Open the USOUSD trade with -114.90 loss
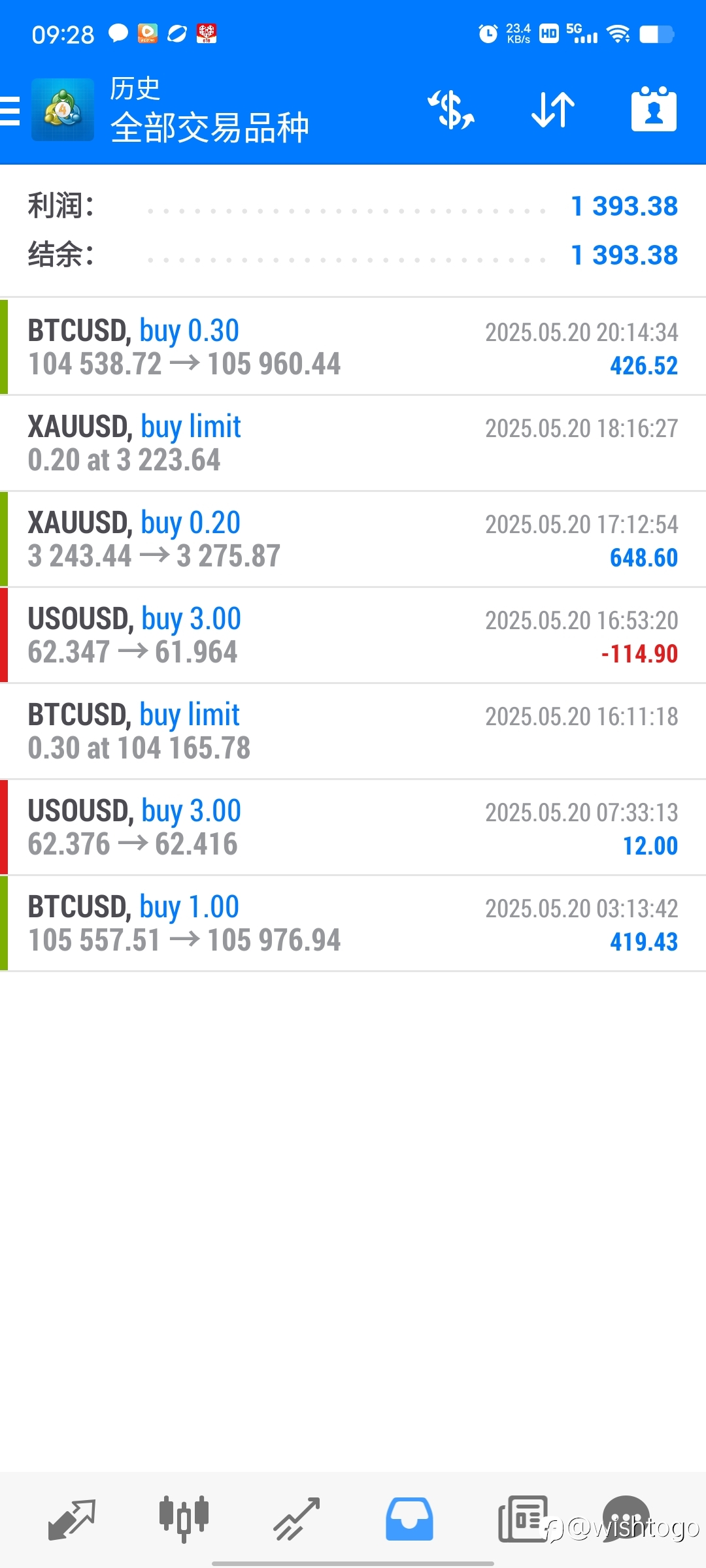 click(x=353, y=635)
